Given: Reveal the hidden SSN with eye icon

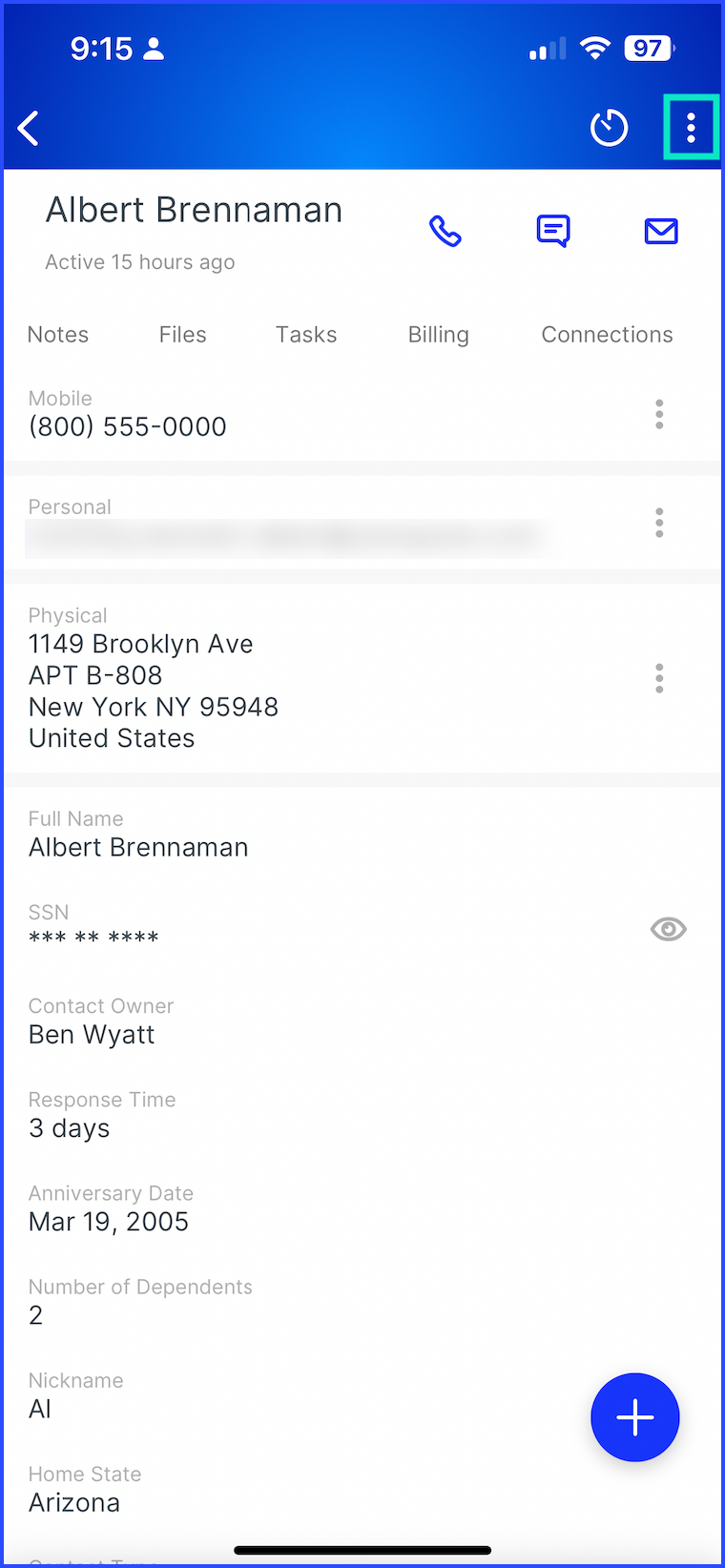Looking at the screenshot, I should click(x=669, y=929).
